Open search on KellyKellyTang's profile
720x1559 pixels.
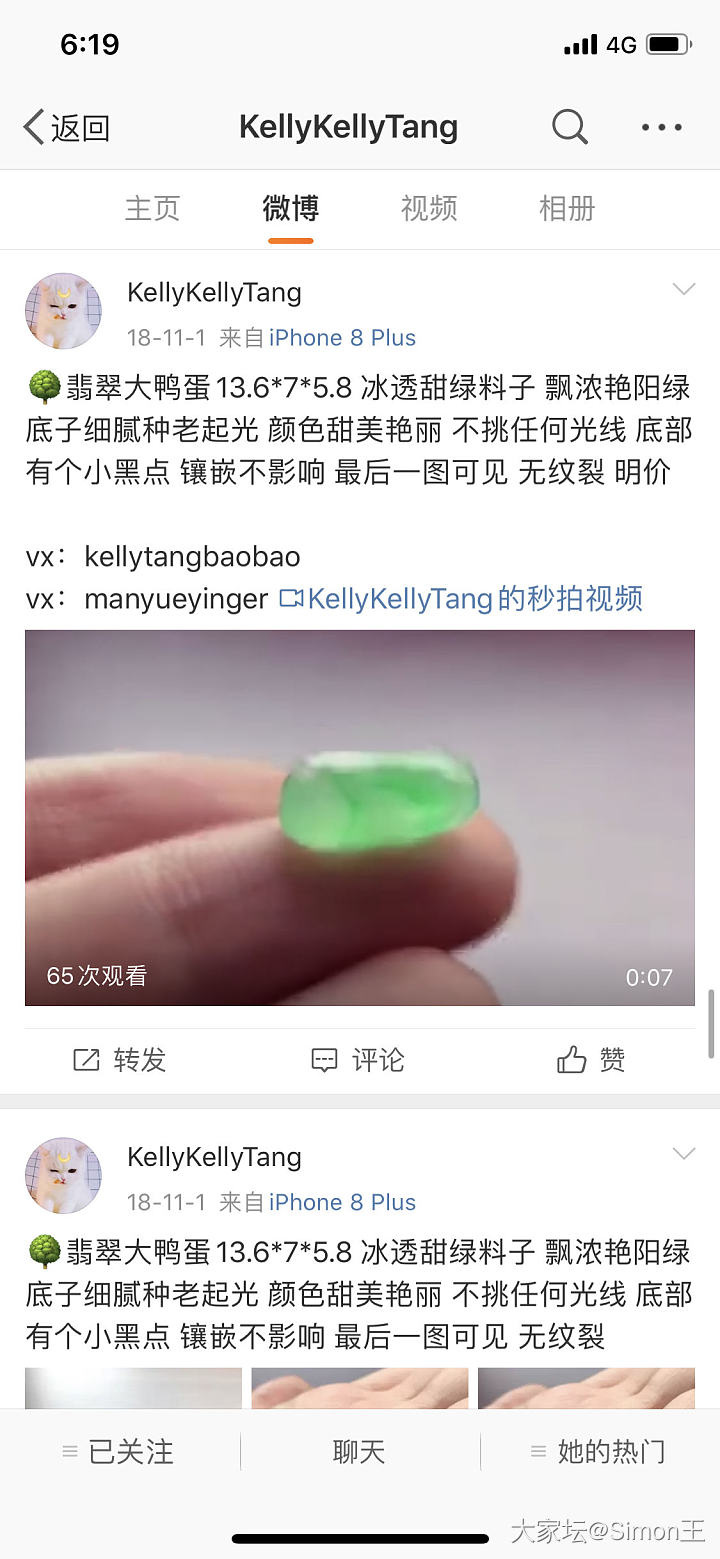click(569, 127)
